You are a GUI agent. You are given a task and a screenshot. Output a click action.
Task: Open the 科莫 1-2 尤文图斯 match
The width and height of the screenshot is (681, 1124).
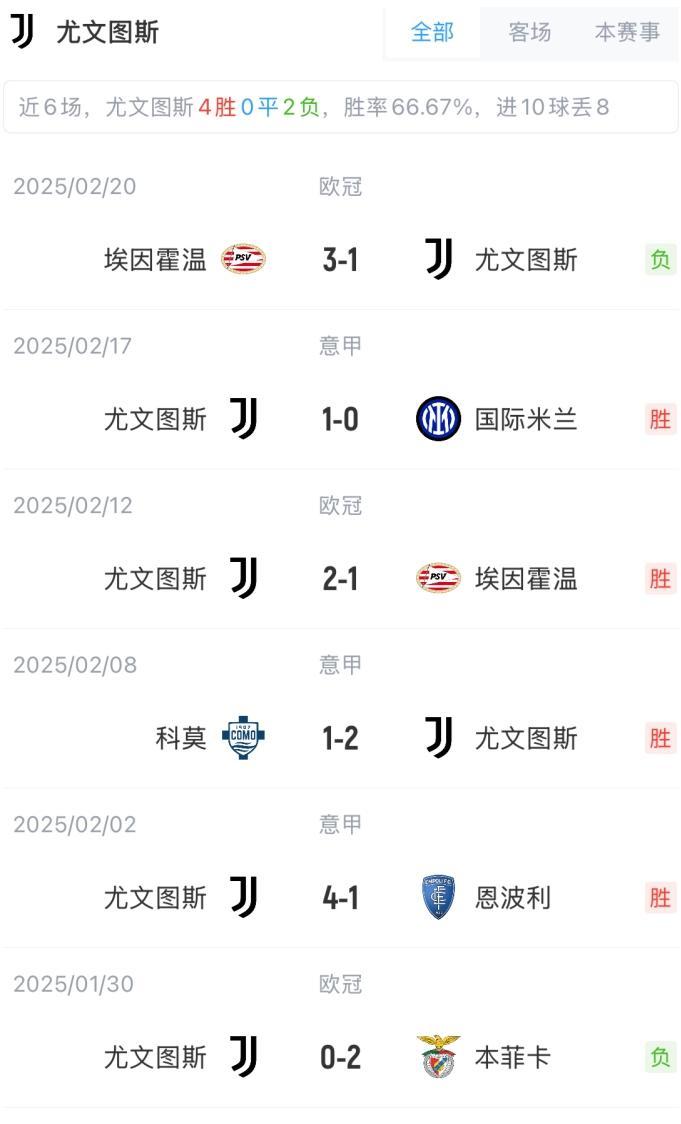click(x=340, y=738)
